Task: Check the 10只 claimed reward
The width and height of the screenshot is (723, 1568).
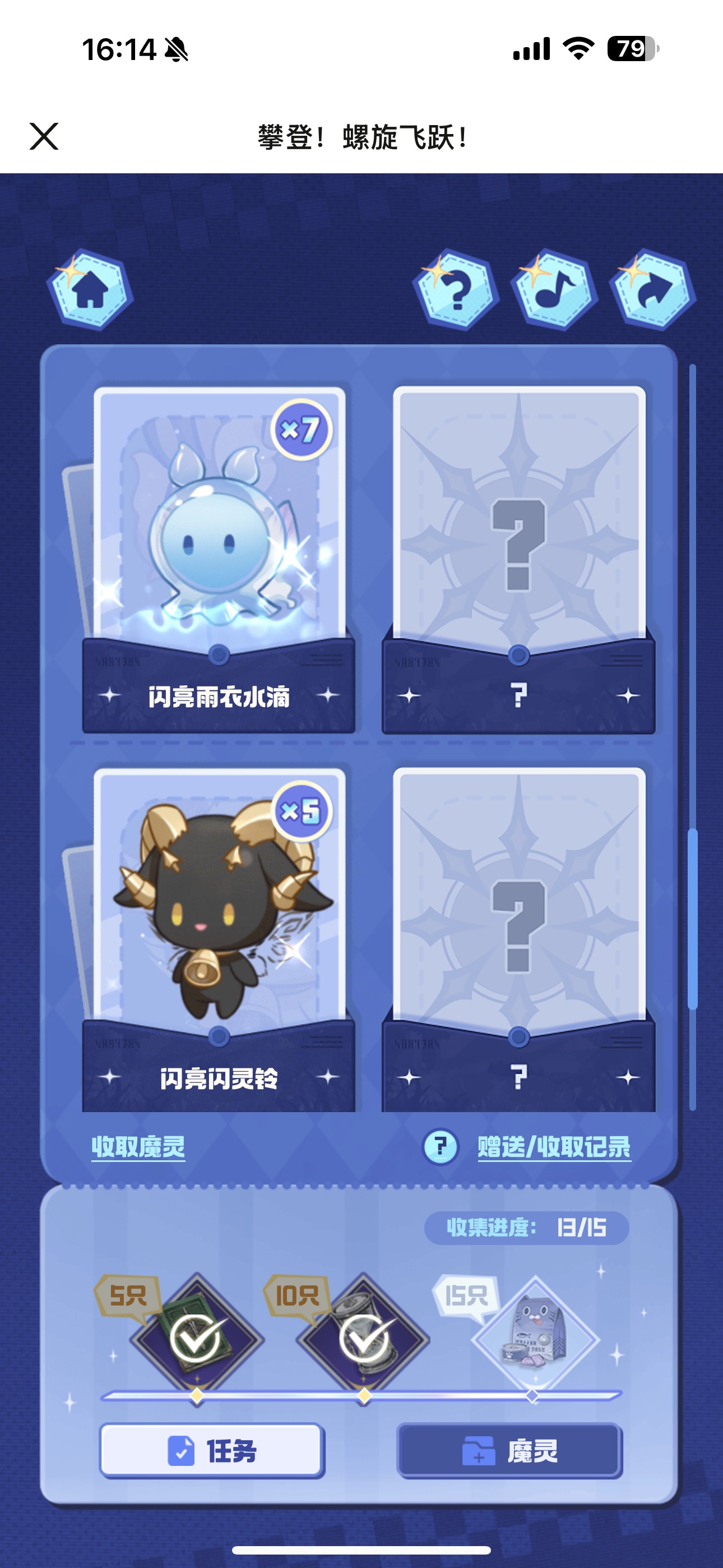Action: (x=364, y=1339)
